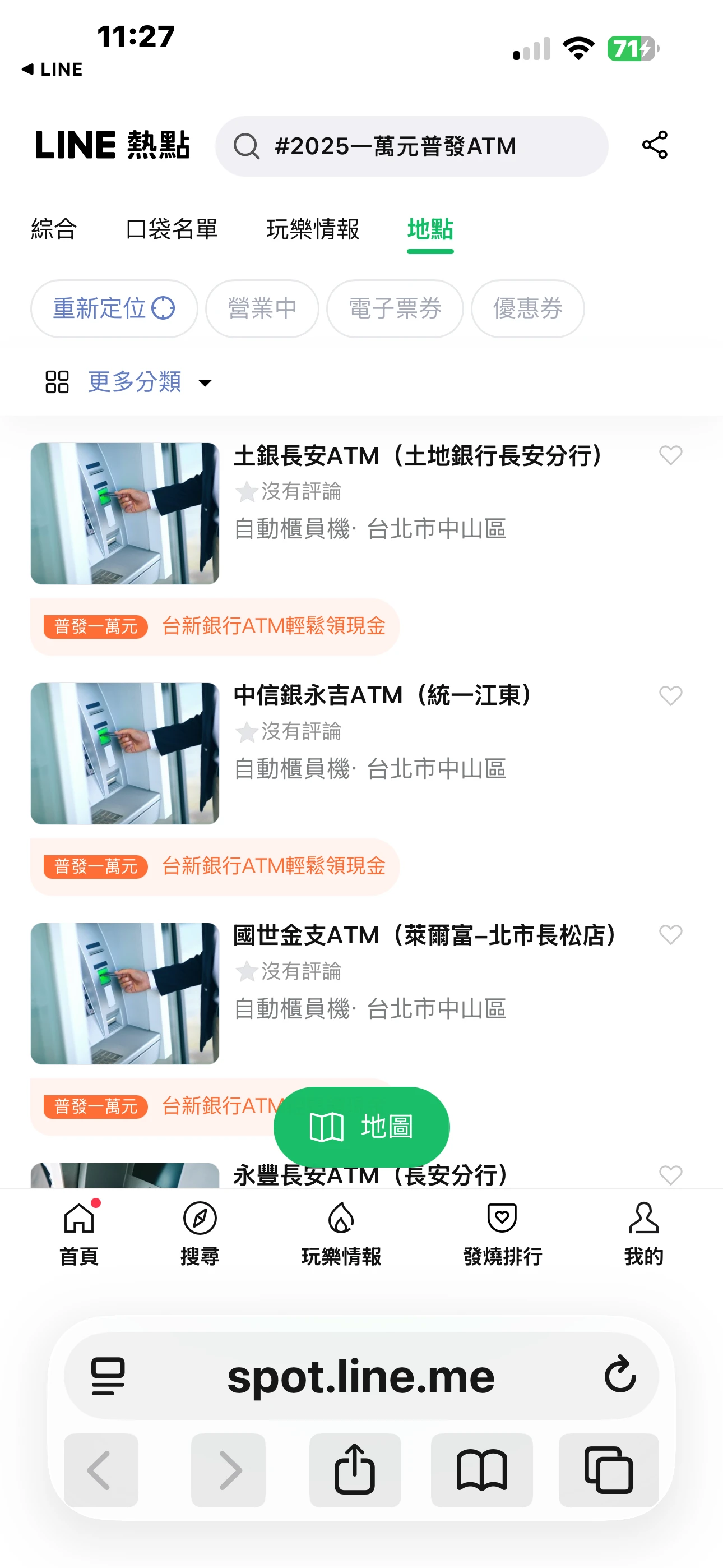
Task: Switch to the 綜合 tab
Action: coord(54,229)
